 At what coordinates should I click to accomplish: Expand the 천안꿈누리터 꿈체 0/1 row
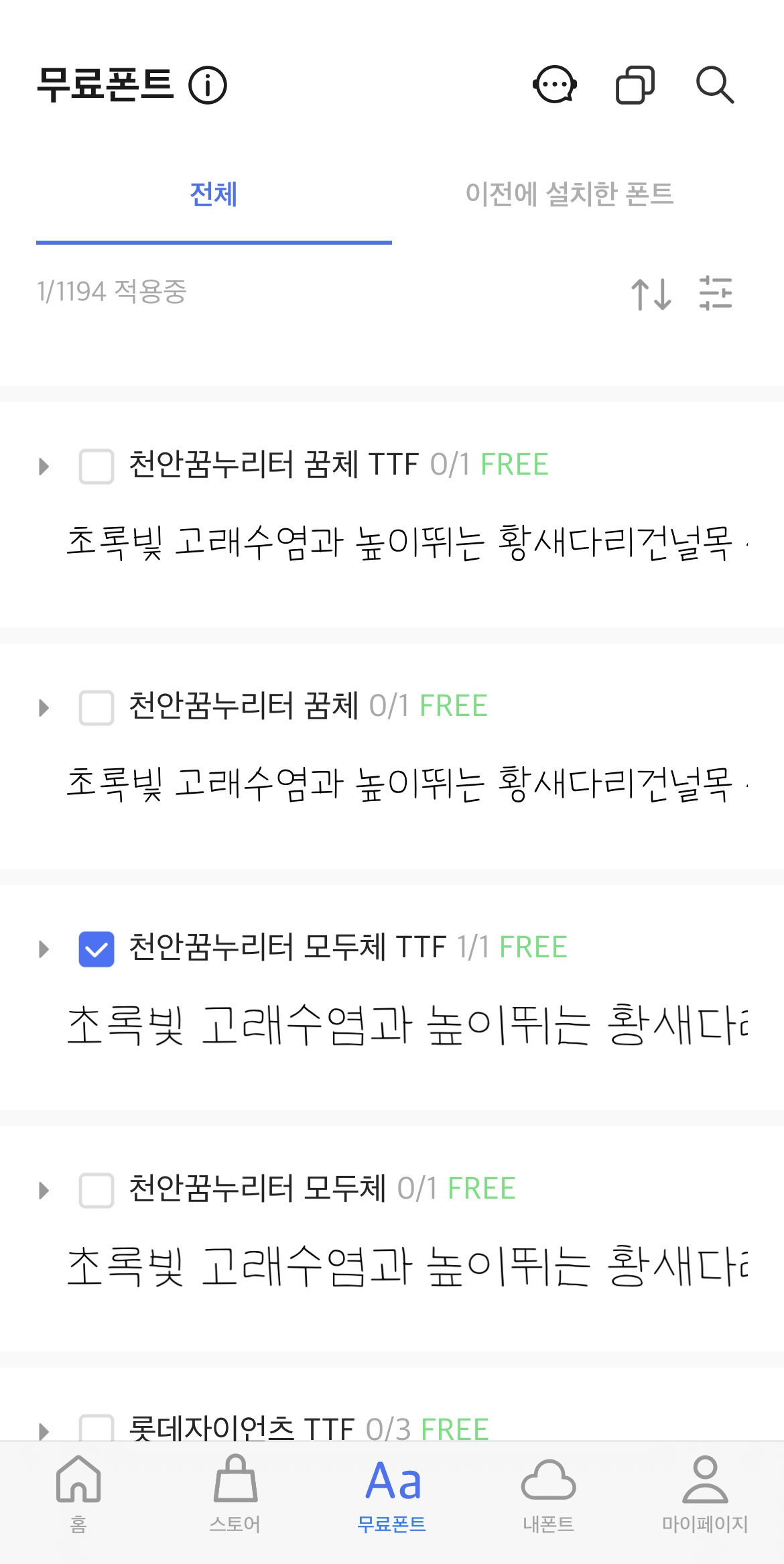tap(44, 707)
